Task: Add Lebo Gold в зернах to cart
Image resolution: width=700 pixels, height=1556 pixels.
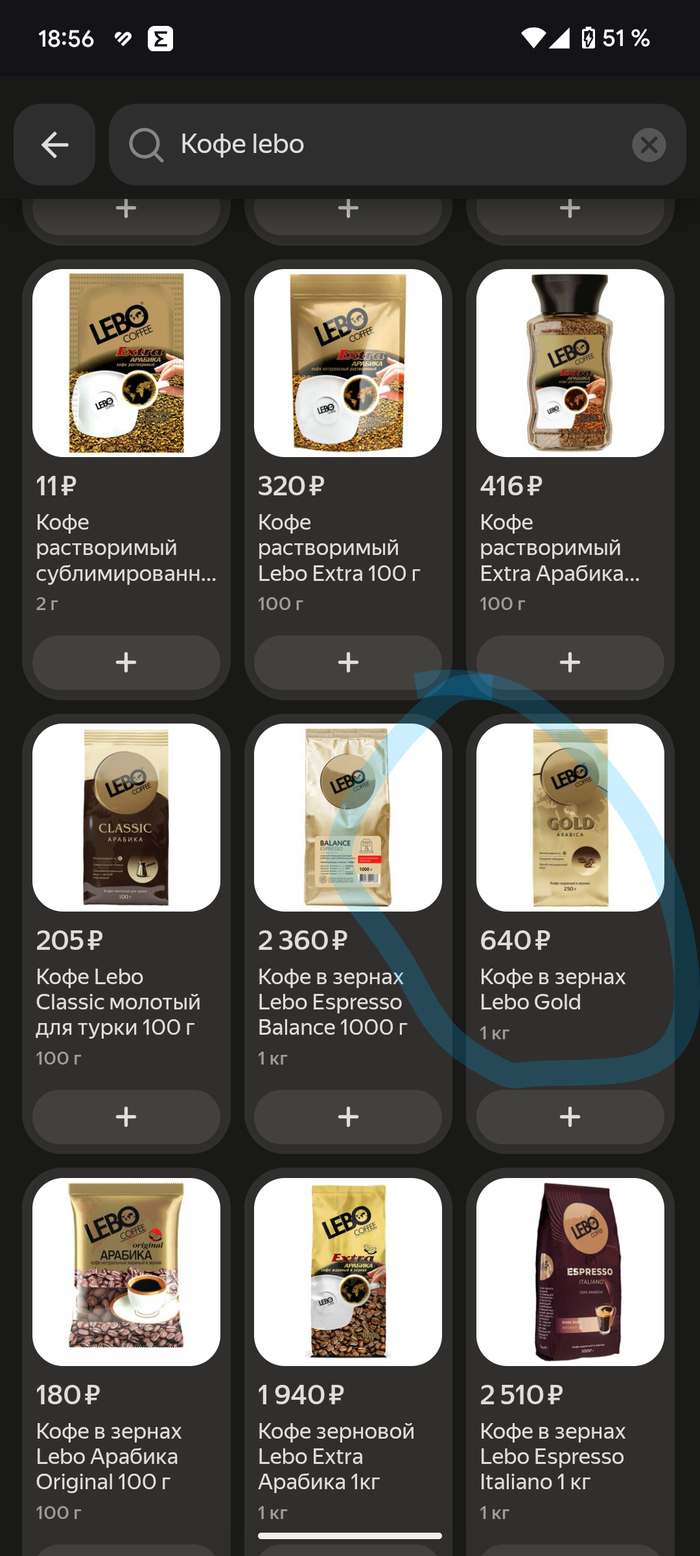Action: [x=570, y=1116]
